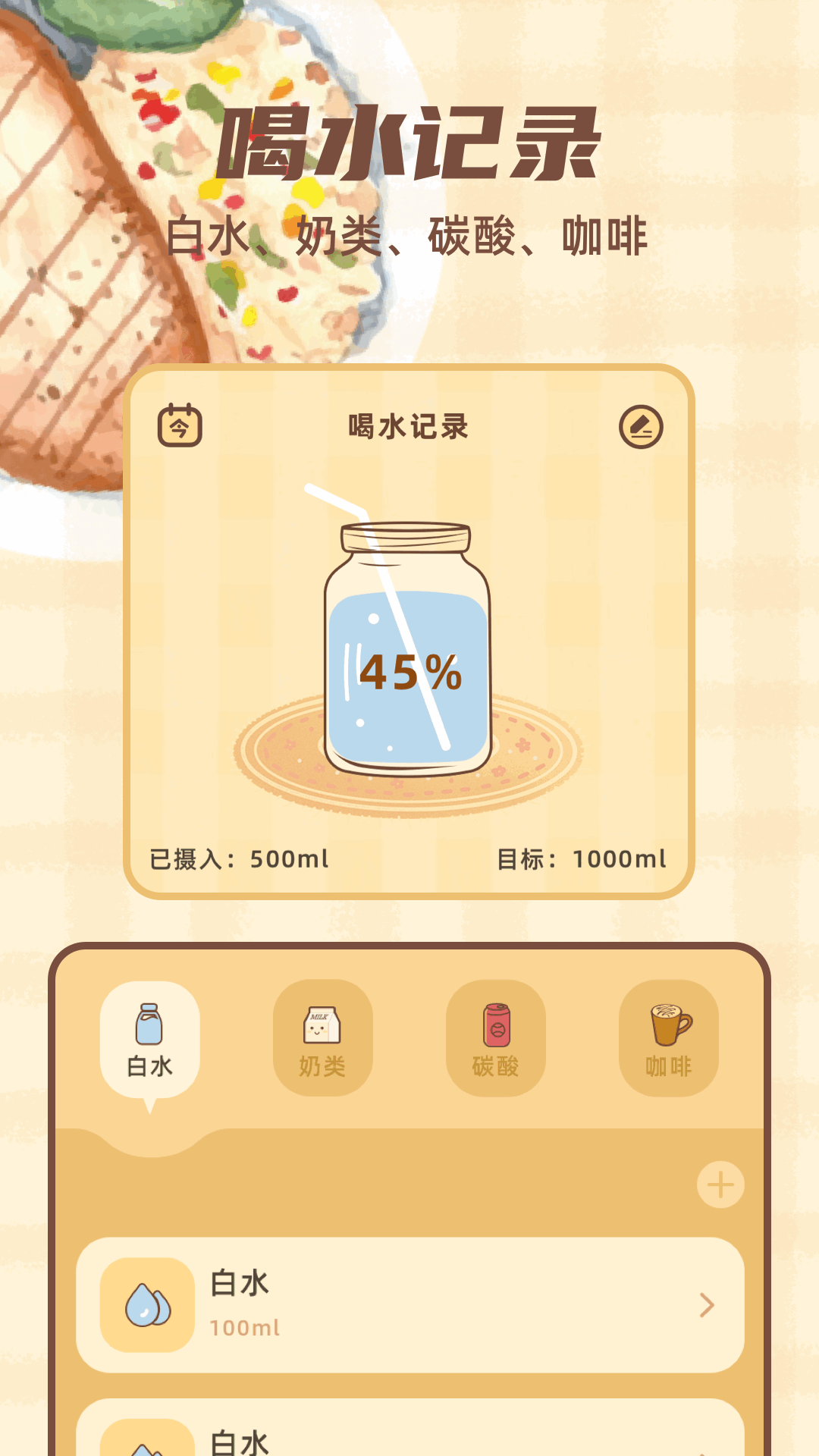819x1456 pixels.
Task: Click the pencil edit icon
Action: pos(641,427)
